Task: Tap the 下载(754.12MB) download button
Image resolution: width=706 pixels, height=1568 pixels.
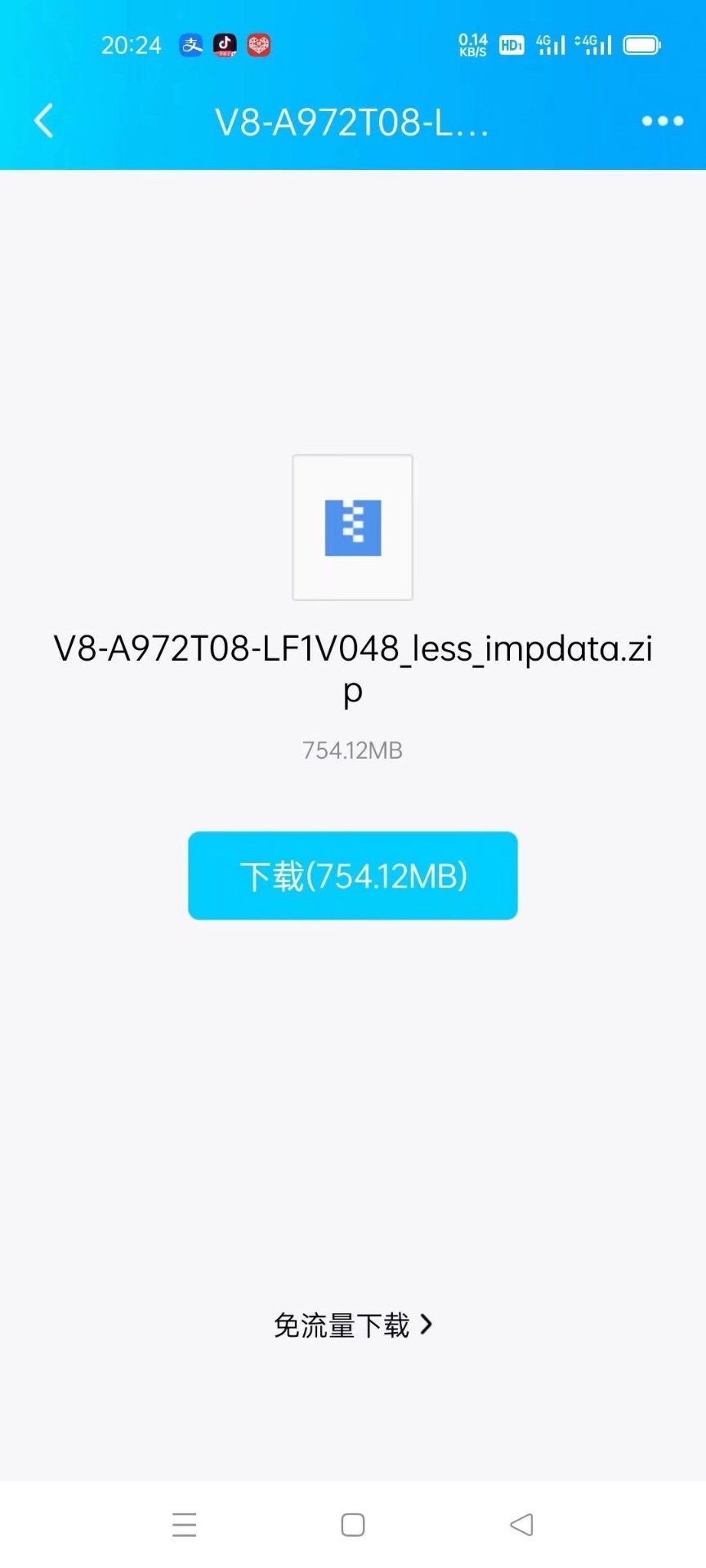Action: tap(353, 875)
